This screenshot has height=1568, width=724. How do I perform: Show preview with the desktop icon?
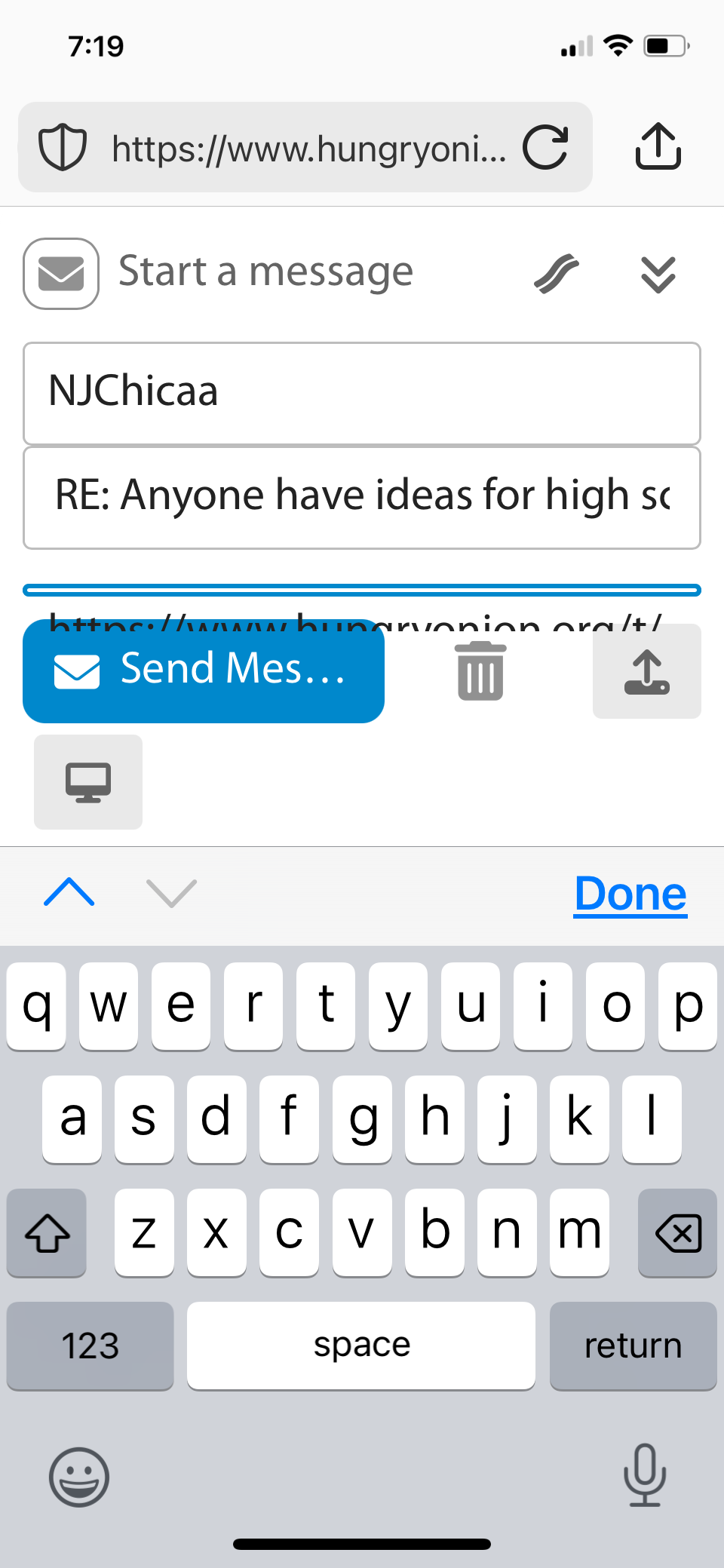coord(88,782)
